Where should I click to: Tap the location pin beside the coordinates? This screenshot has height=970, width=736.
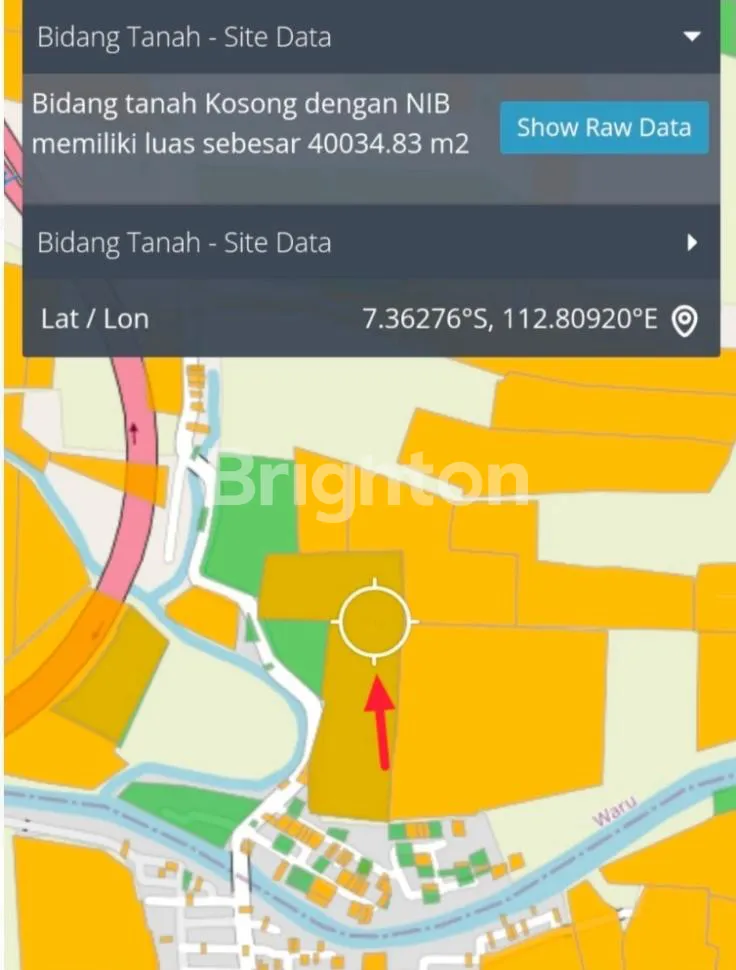tap(684, 320)
